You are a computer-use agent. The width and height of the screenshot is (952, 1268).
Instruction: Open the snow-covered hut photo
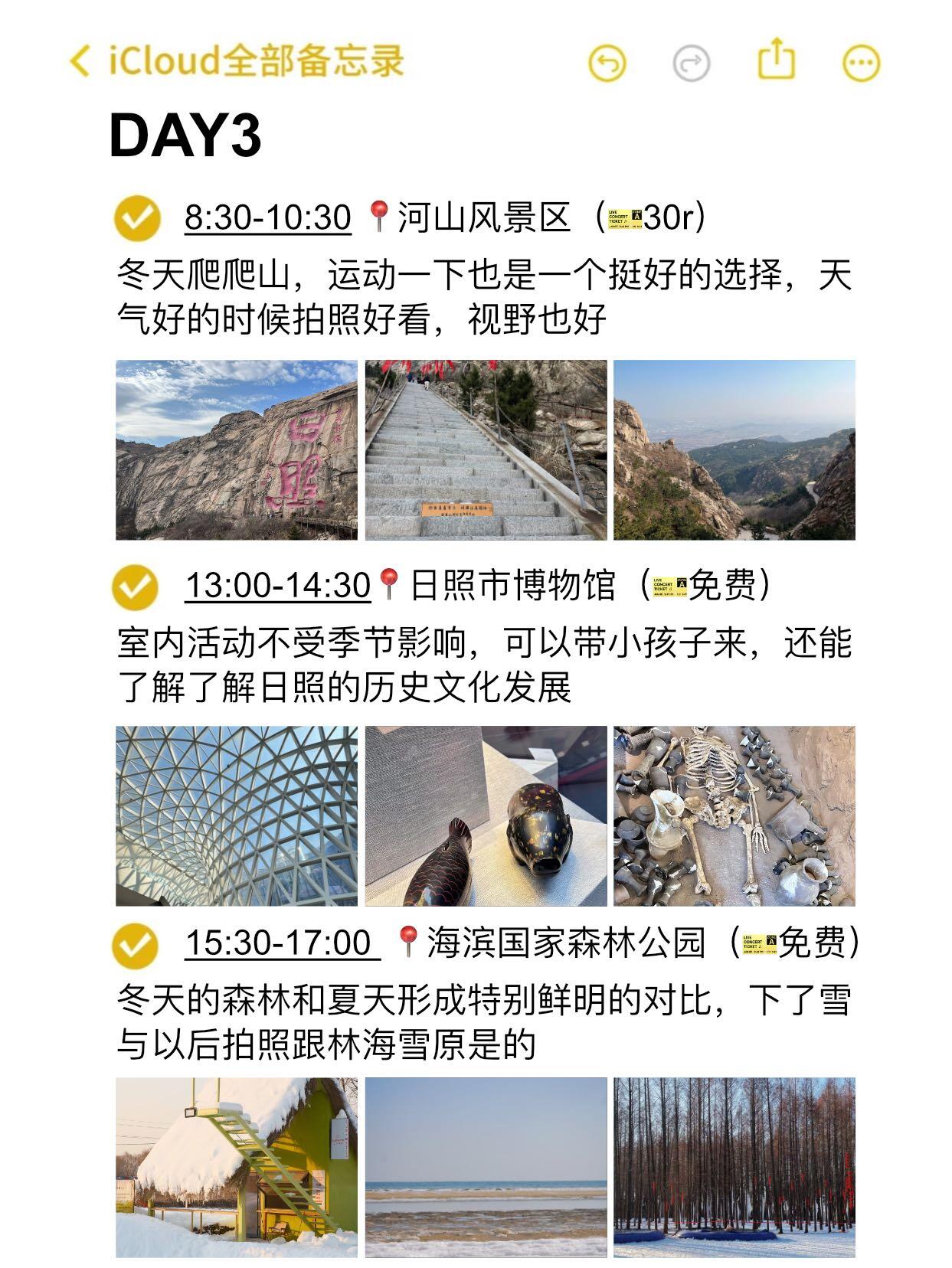click(x=237, y=1168)
